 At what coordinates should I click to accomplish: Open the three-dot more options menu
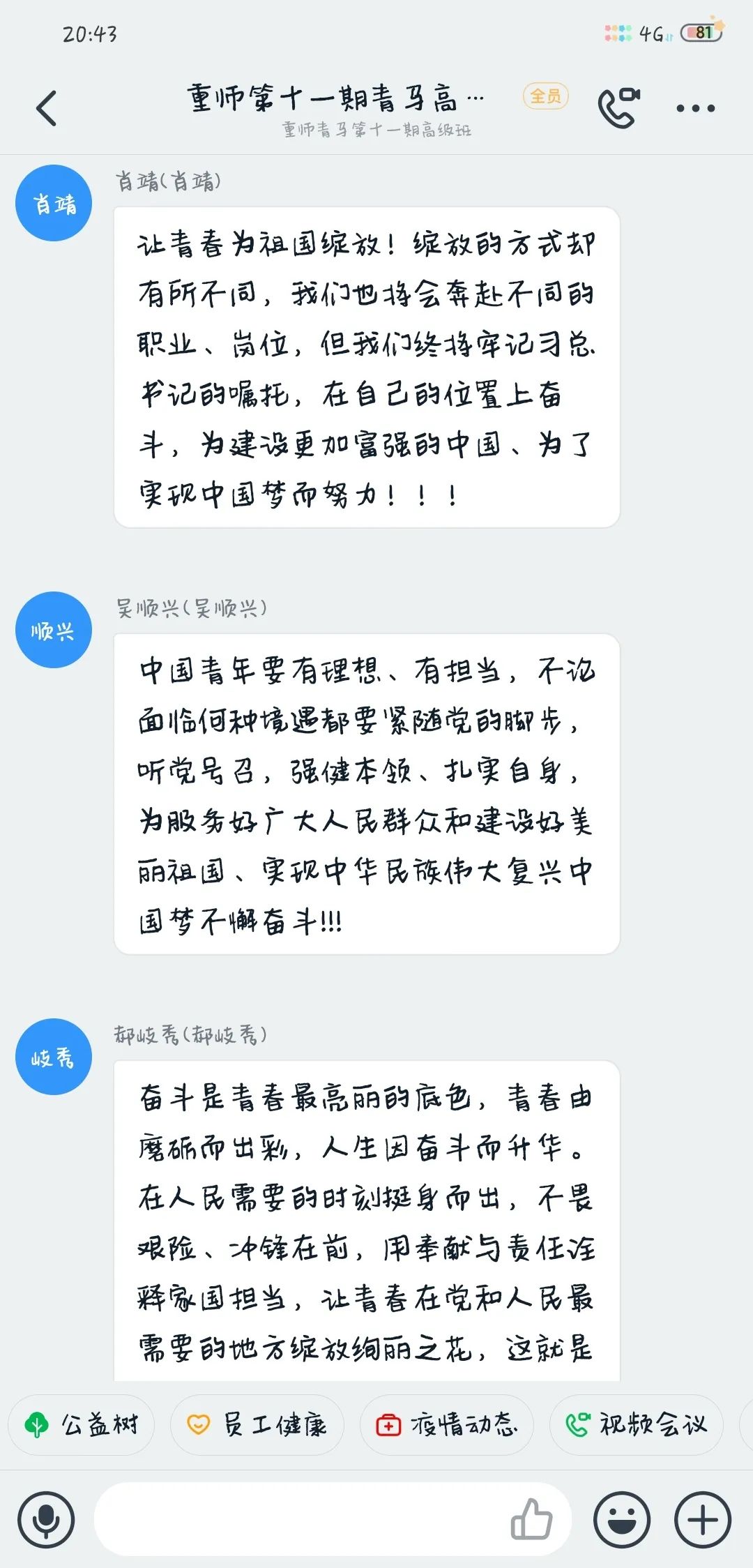[695, 109]
